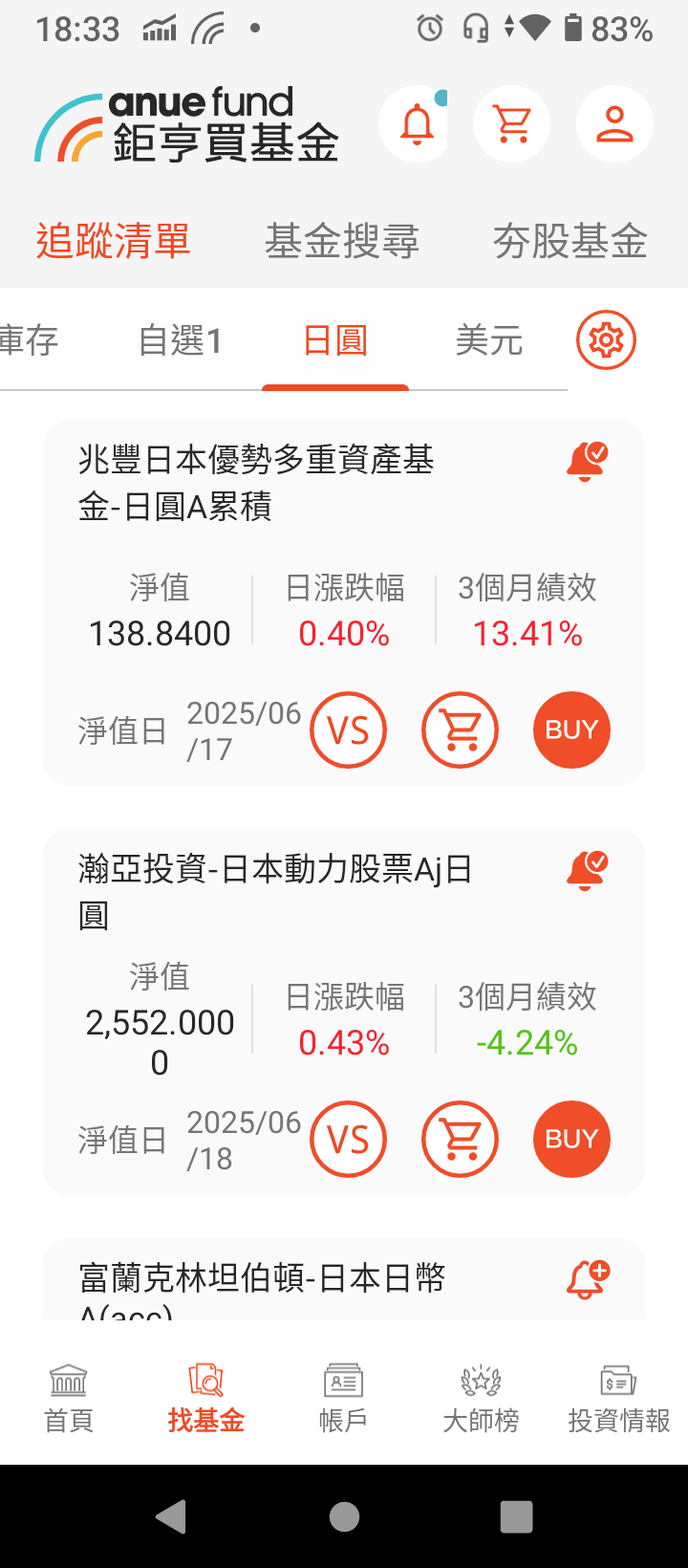Buy 瀚亞投資-日本動力股票 with BUY button
Screen dimensions: 688x1568
(x=571, y=1140)
